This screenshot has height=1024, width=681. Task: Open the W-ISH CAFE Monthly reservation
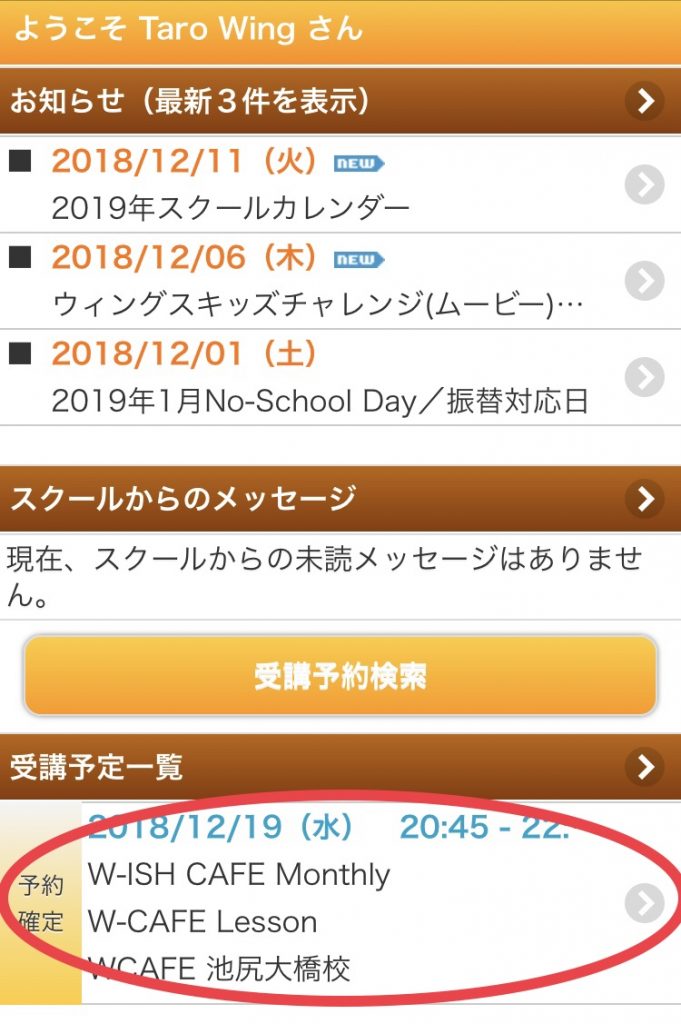pos(360,900)
